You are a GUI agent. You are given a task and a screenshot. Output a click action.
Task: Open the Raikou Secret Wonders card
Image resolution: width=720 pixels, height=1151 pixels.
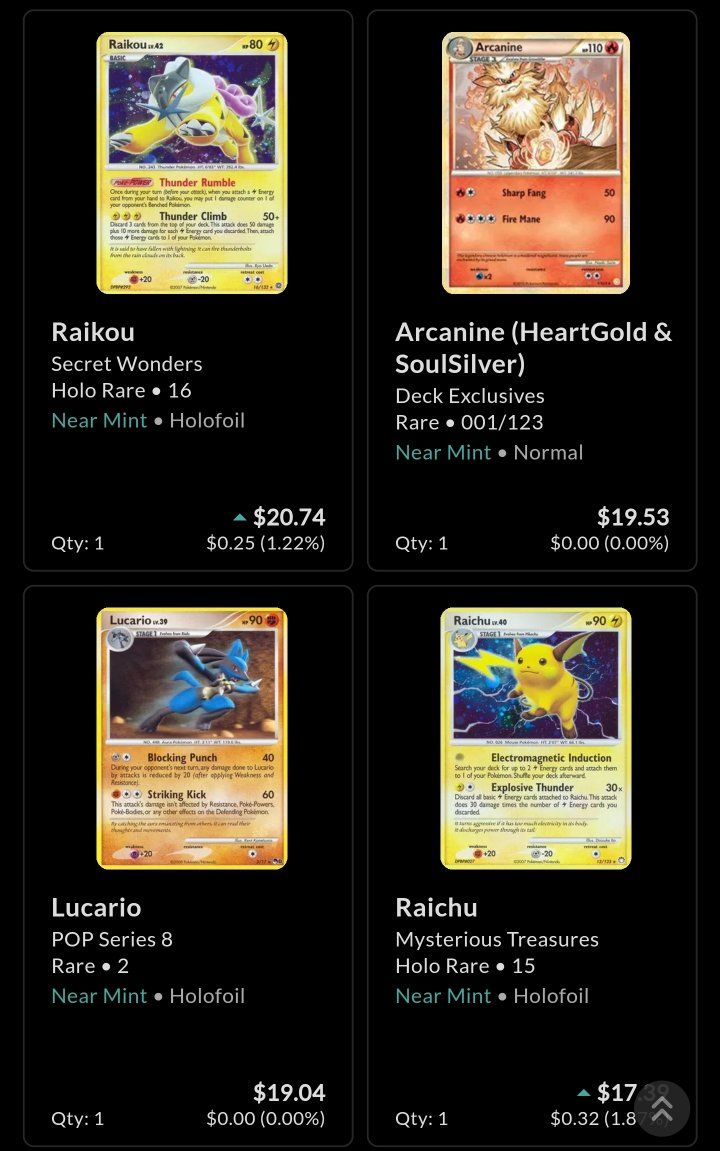tap(188, 290)
